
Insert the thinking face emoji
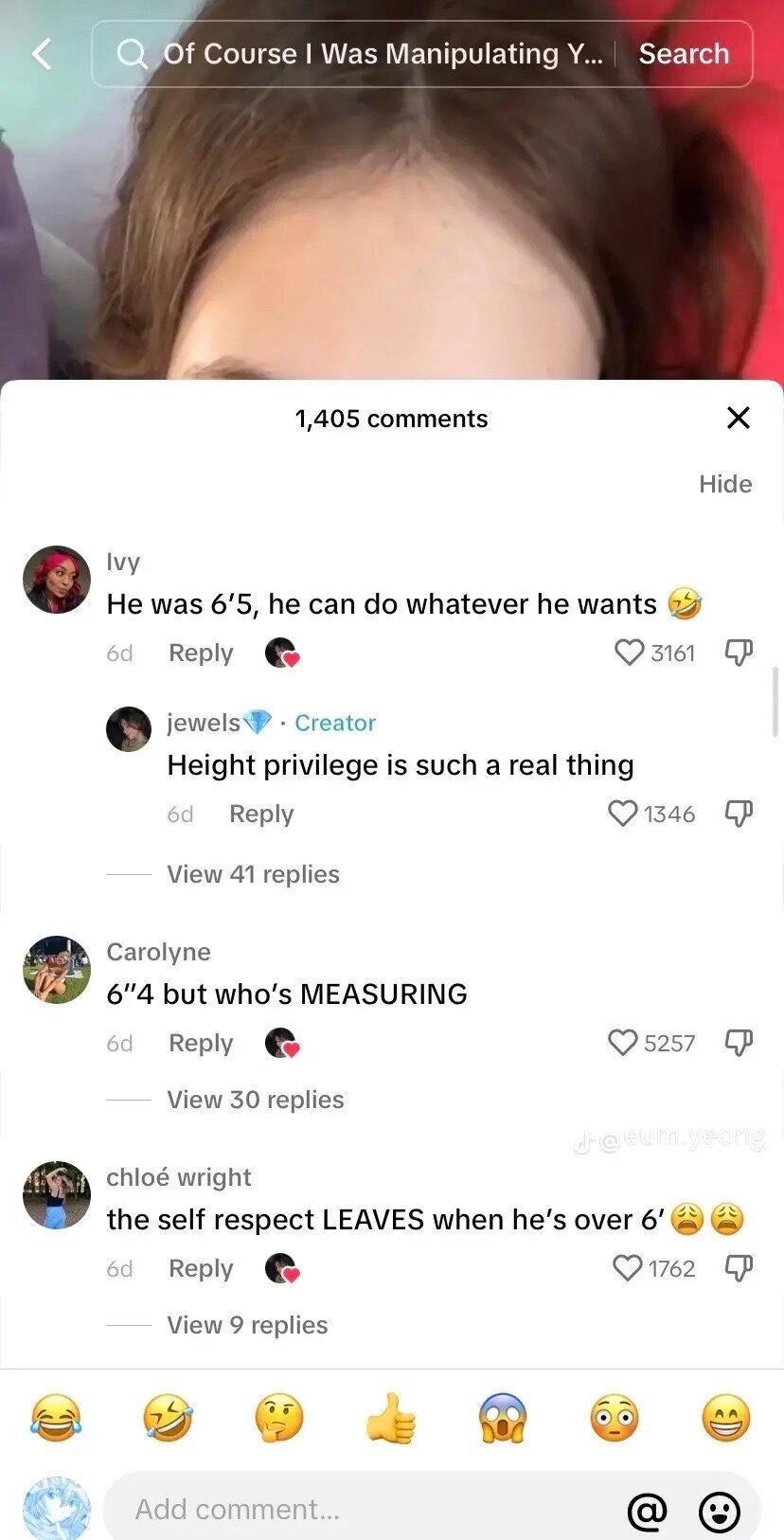279,1418
